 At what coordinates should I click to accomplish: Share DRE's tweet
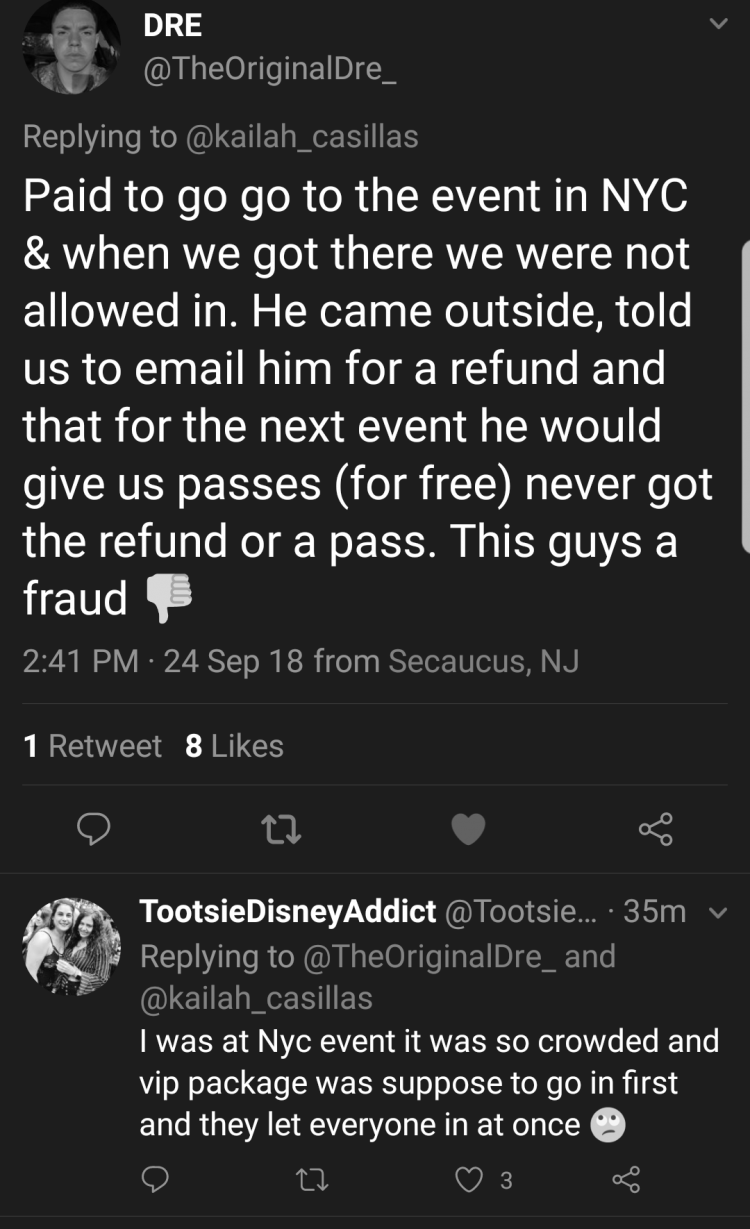click(x=656, y=828)
